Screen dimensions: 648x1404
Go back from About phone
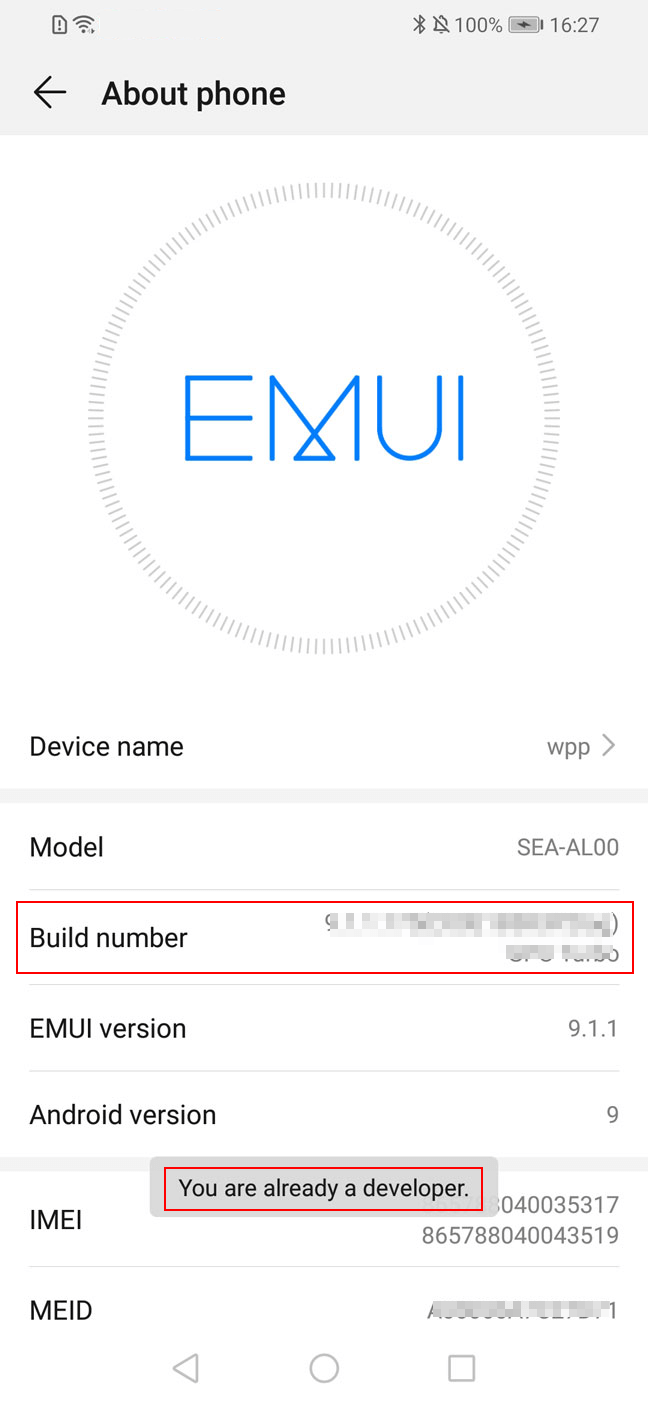click(49, 93)
